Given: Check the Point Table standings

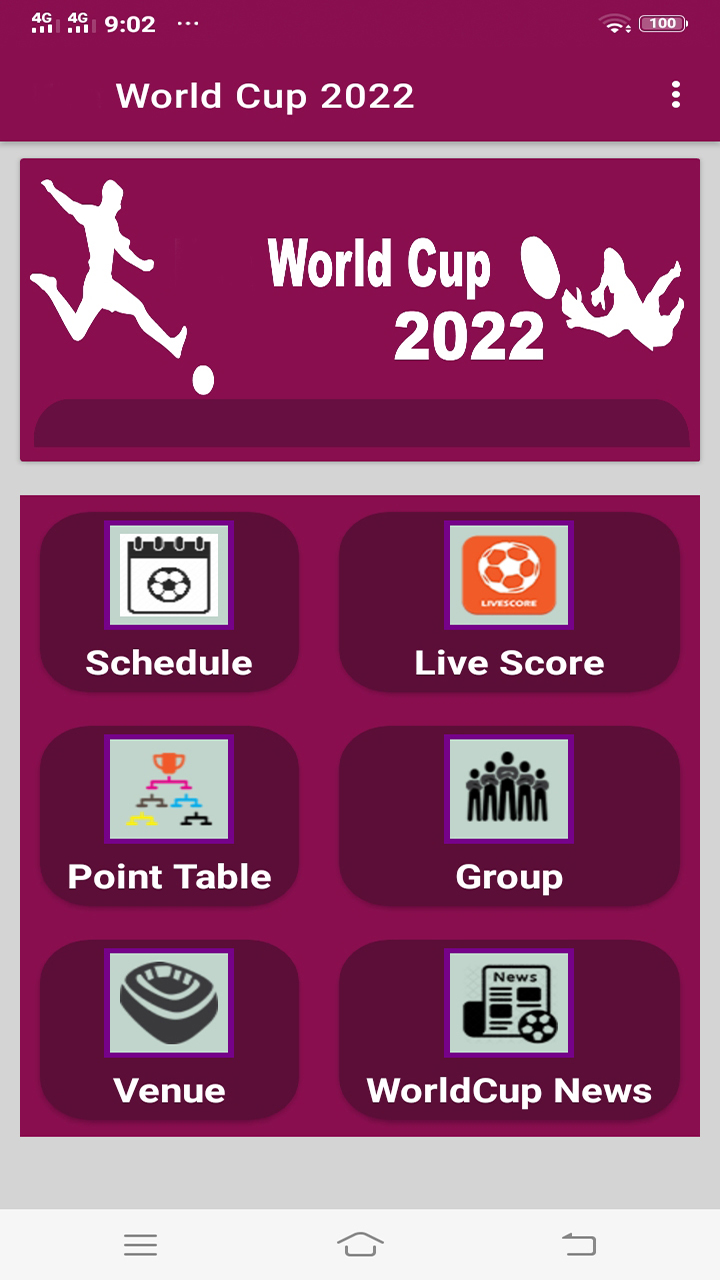Looking at the screenshot, I should 168,876.
